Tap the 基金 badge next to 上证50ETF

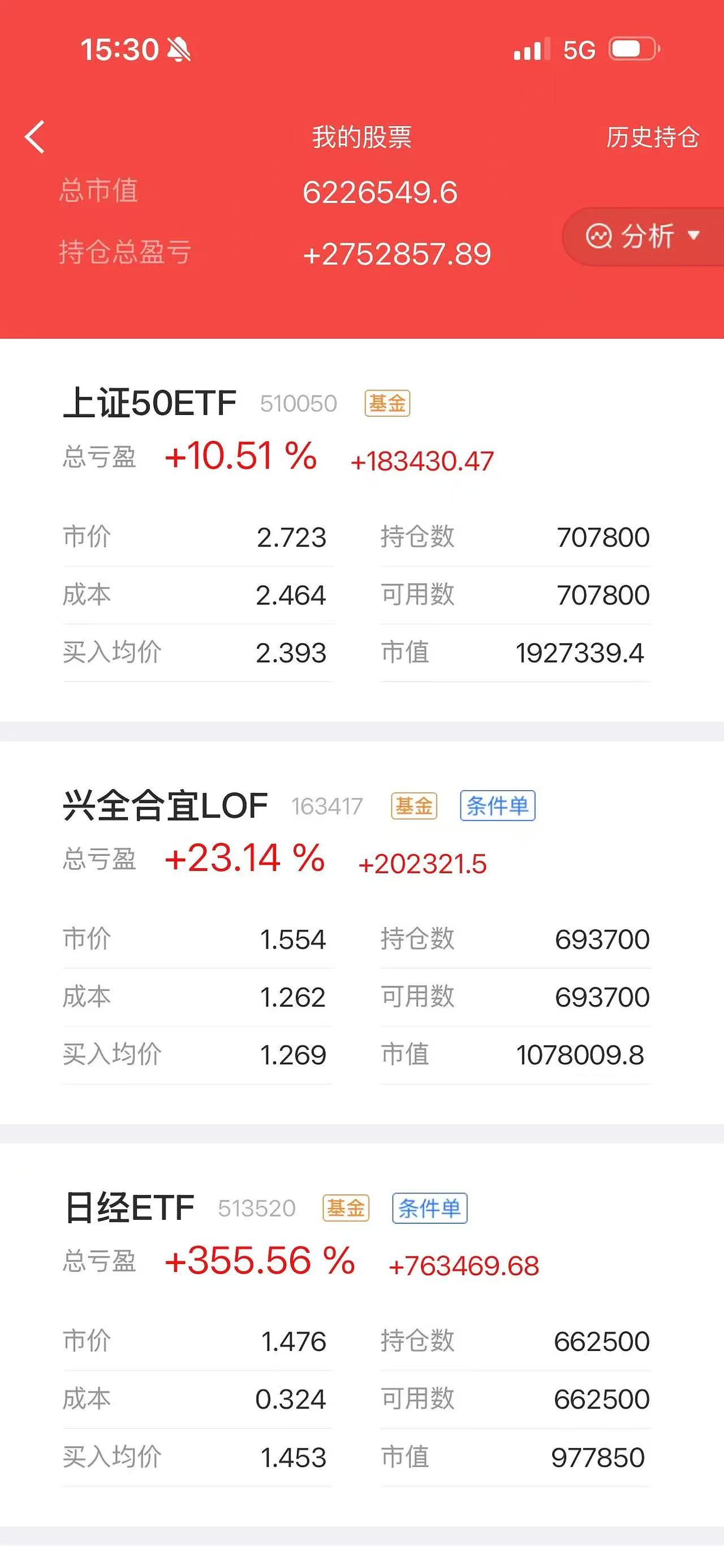click(388, 403)
